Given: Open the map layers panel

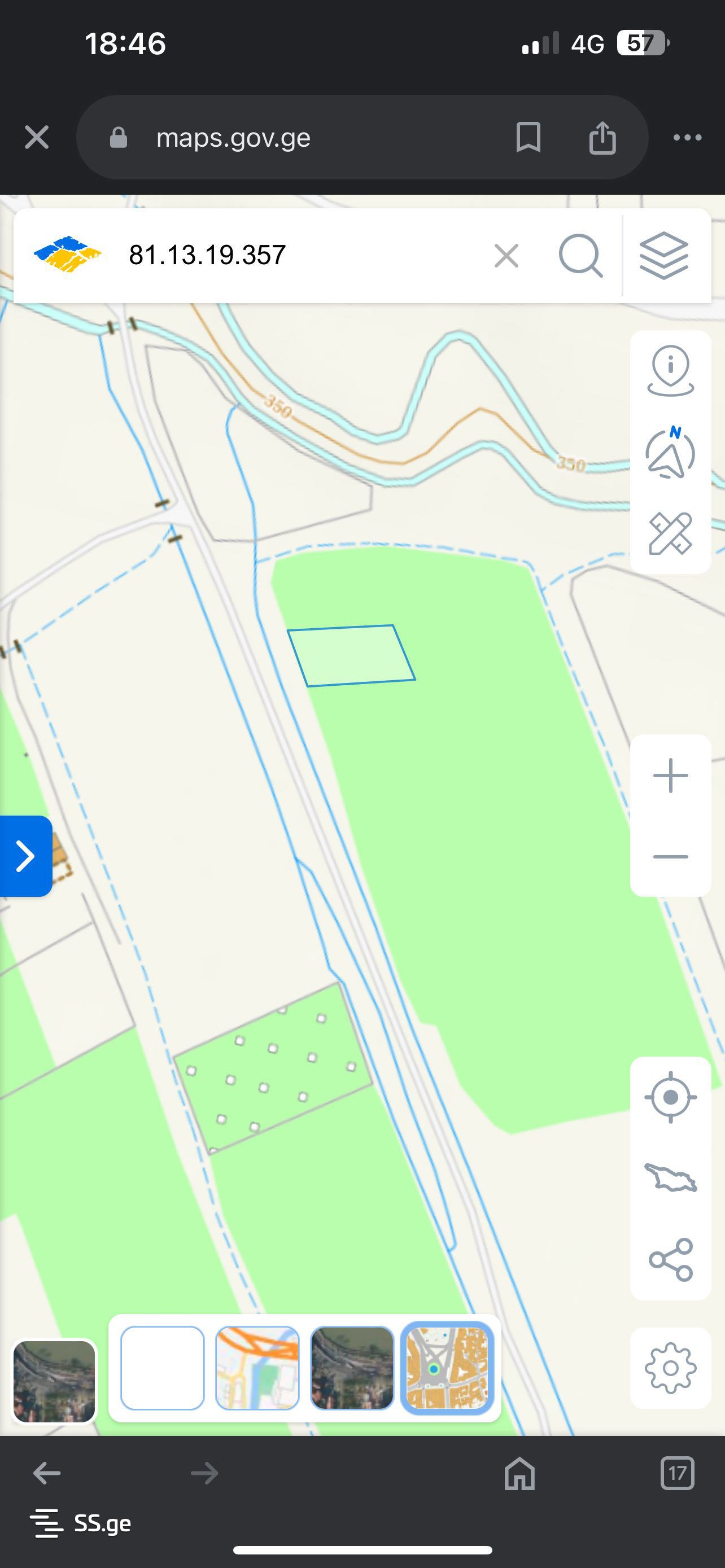Looking at the screenshot, I should tap(664, 256).
